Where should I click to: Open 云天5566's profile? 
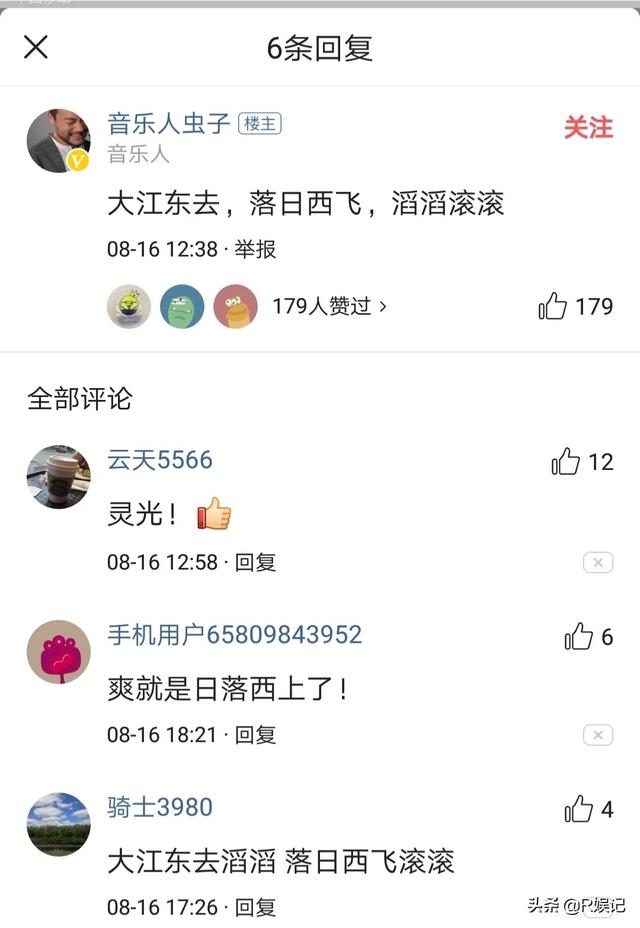pyautogui.click(x=58, y=477)
